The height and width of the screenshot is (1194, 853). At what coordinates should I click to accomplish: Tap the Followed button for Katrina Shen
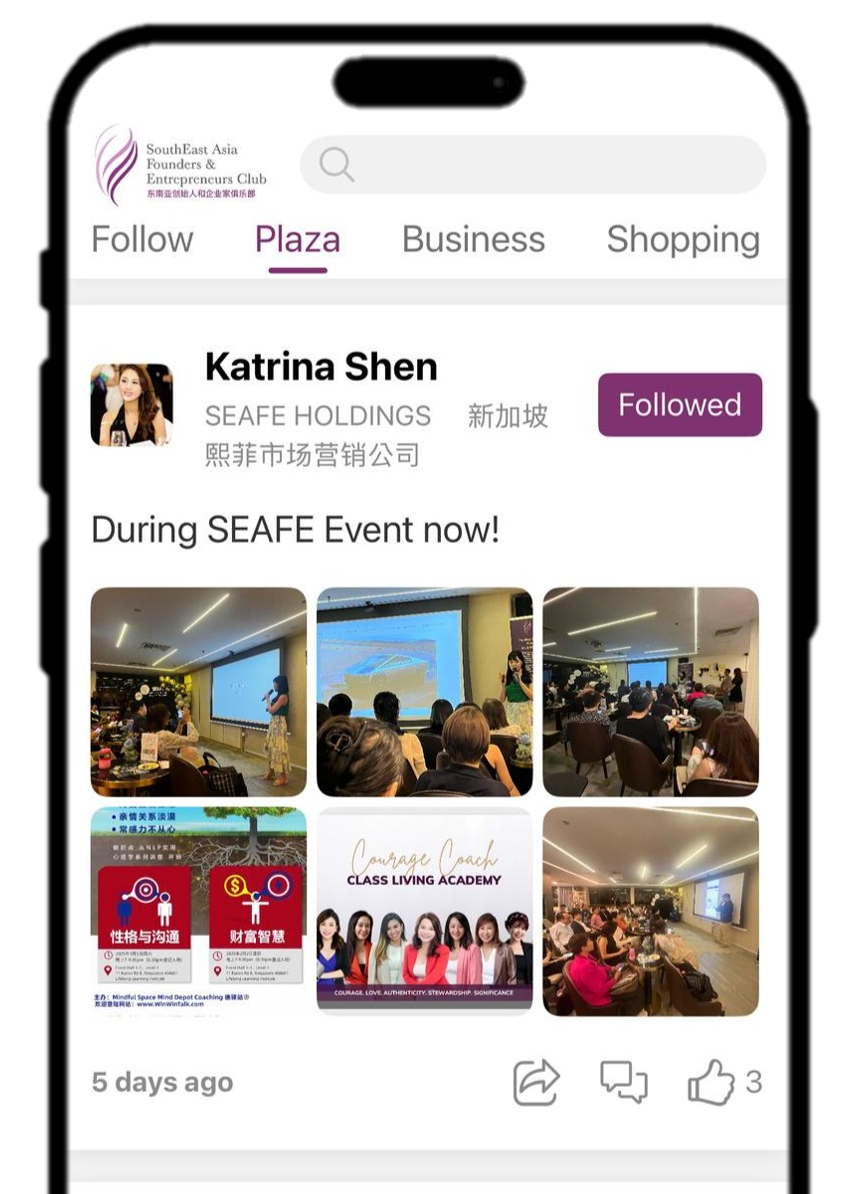pyautogui.click(x=680, y=405)
